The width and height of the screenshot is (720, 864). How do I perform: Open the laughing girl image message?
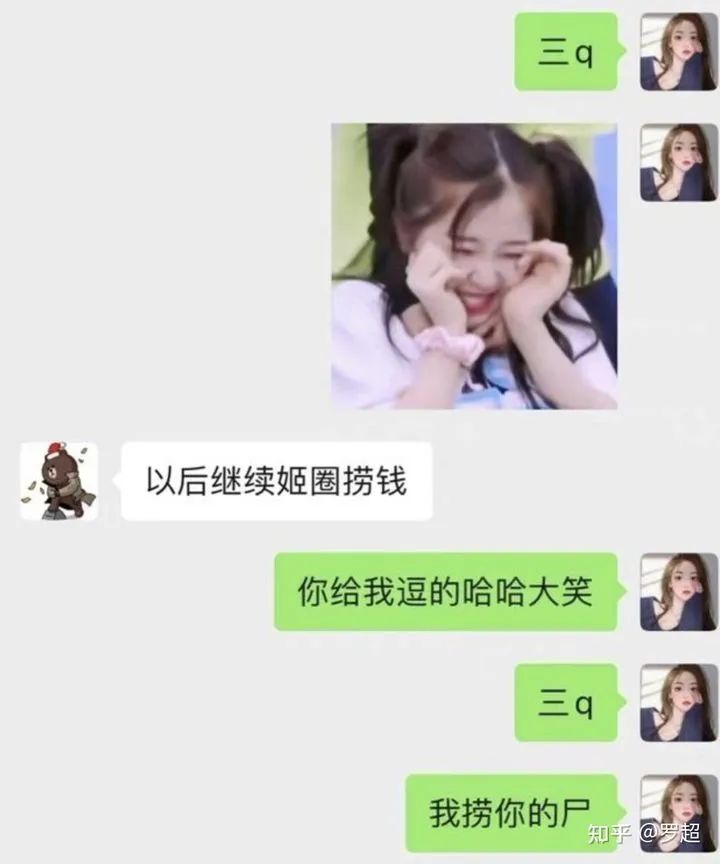point(473,266)
